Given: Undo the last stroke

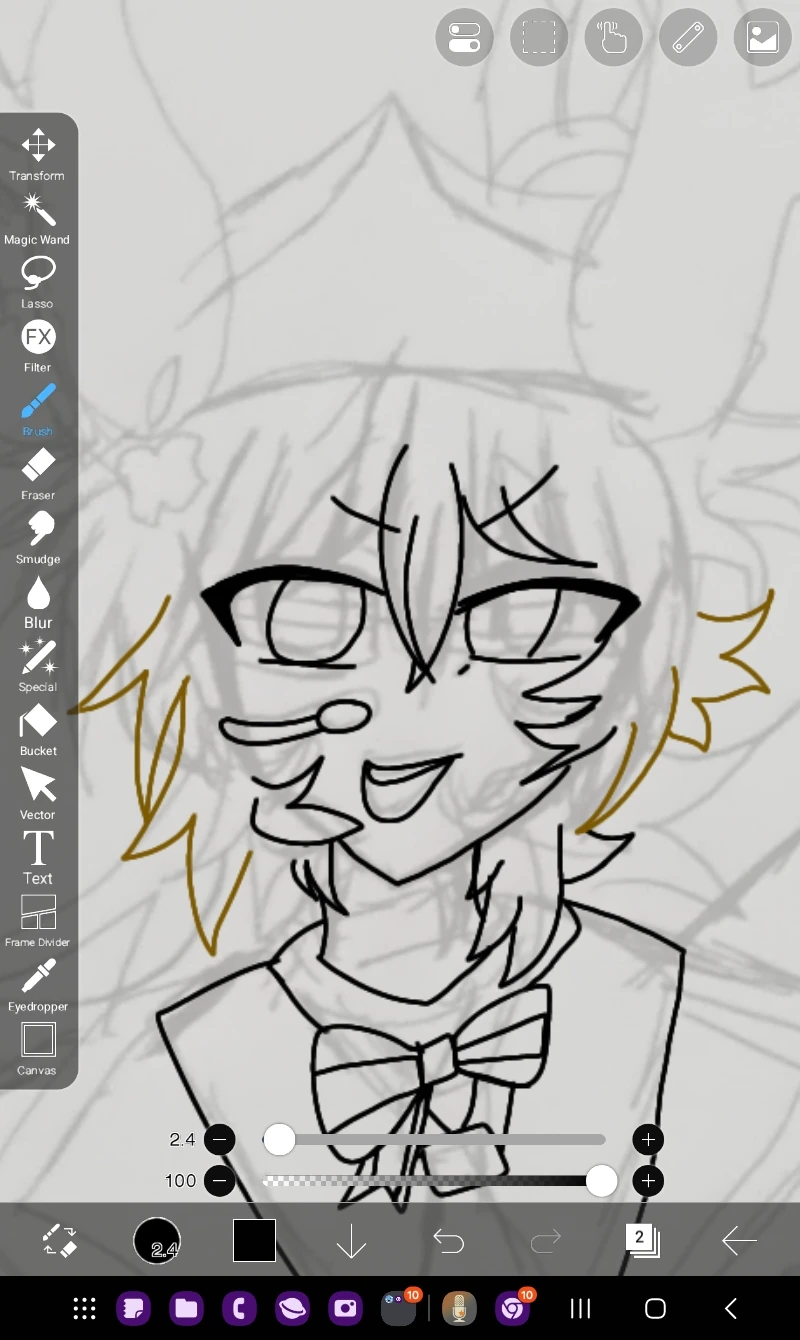Looking at the screenshot, I should pos(449,1241).
